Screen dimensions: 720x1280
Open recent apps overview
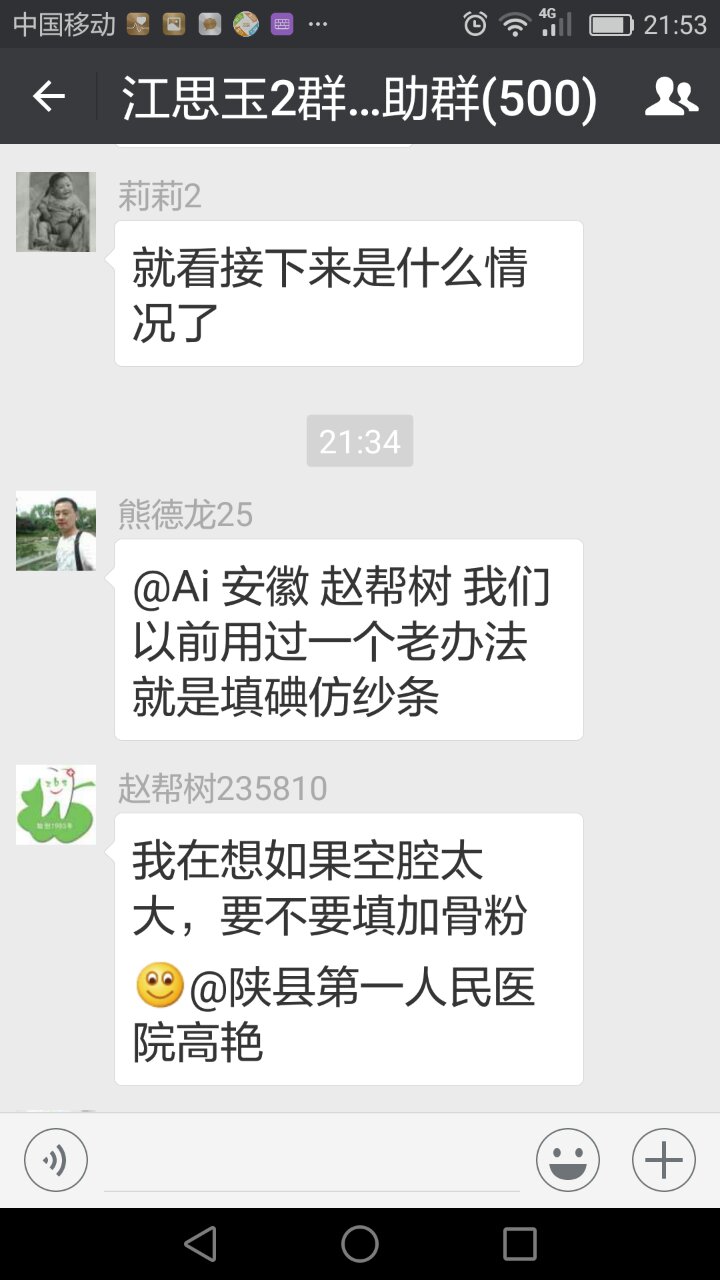coord(520,1244)
